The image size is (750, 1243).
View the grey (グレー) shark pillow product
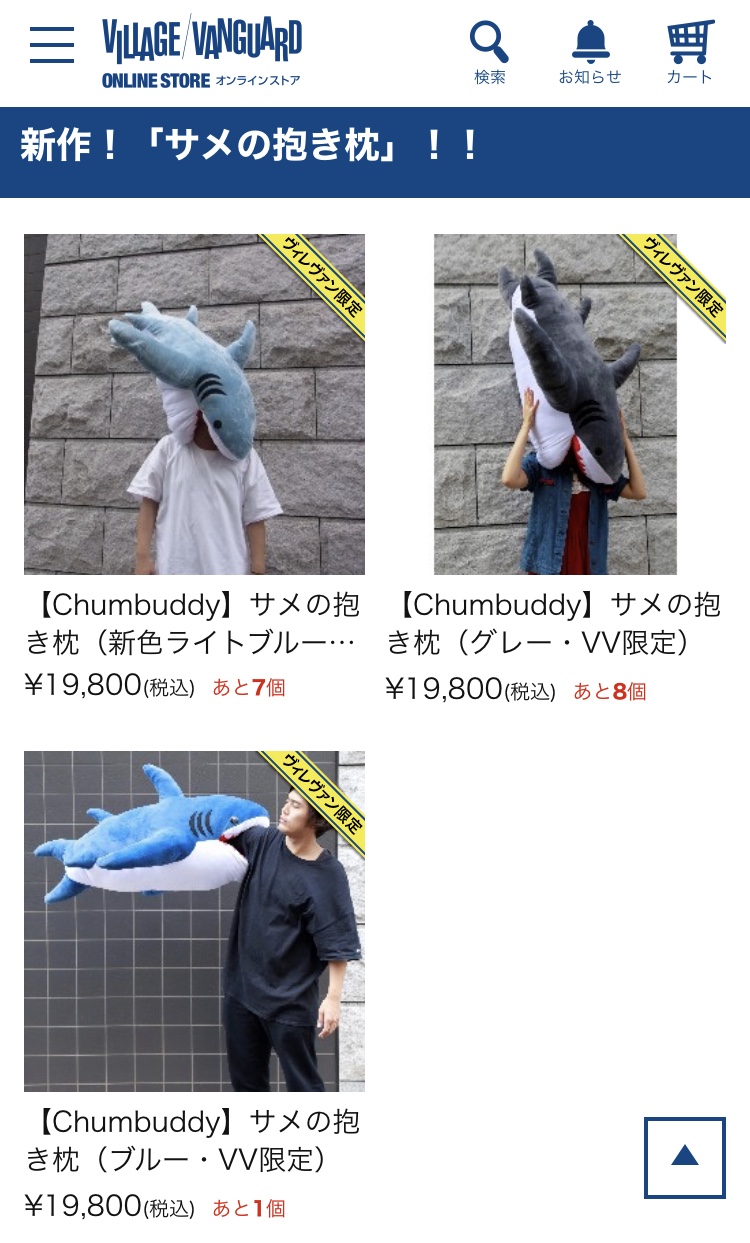coord(555,404)
